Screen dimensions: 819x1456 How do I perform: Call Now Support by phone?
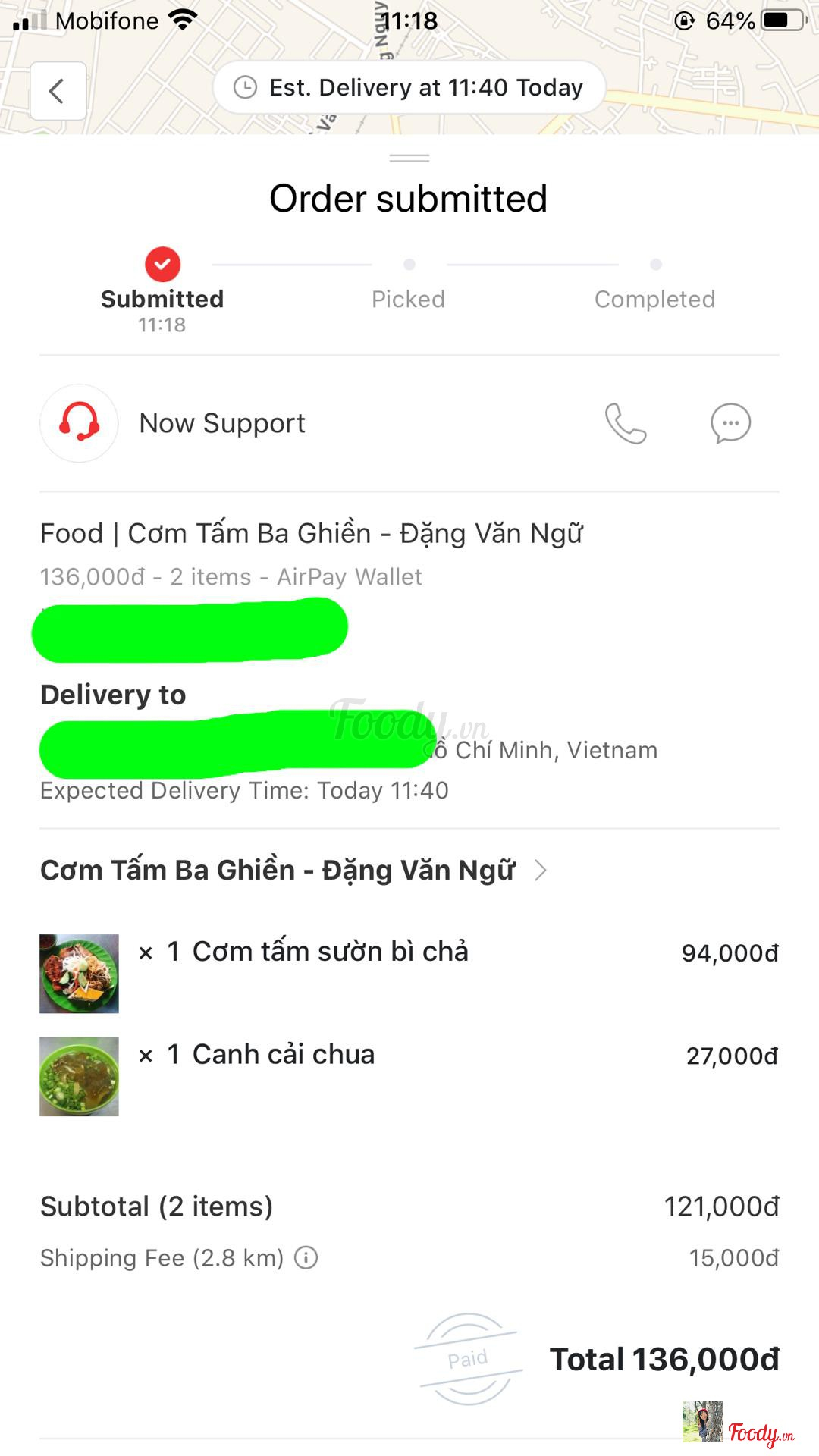pos(626,423)
